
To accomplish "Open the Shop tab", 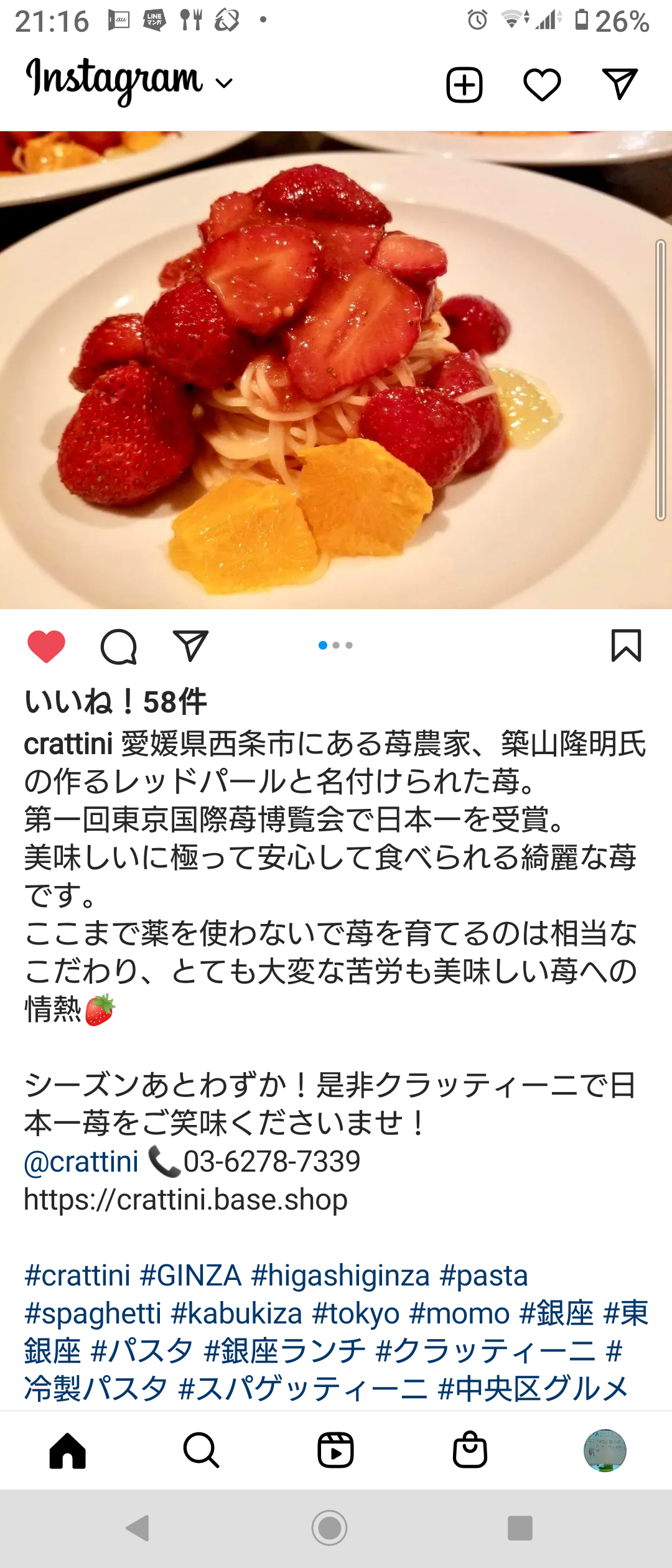I will (470, 1450).
